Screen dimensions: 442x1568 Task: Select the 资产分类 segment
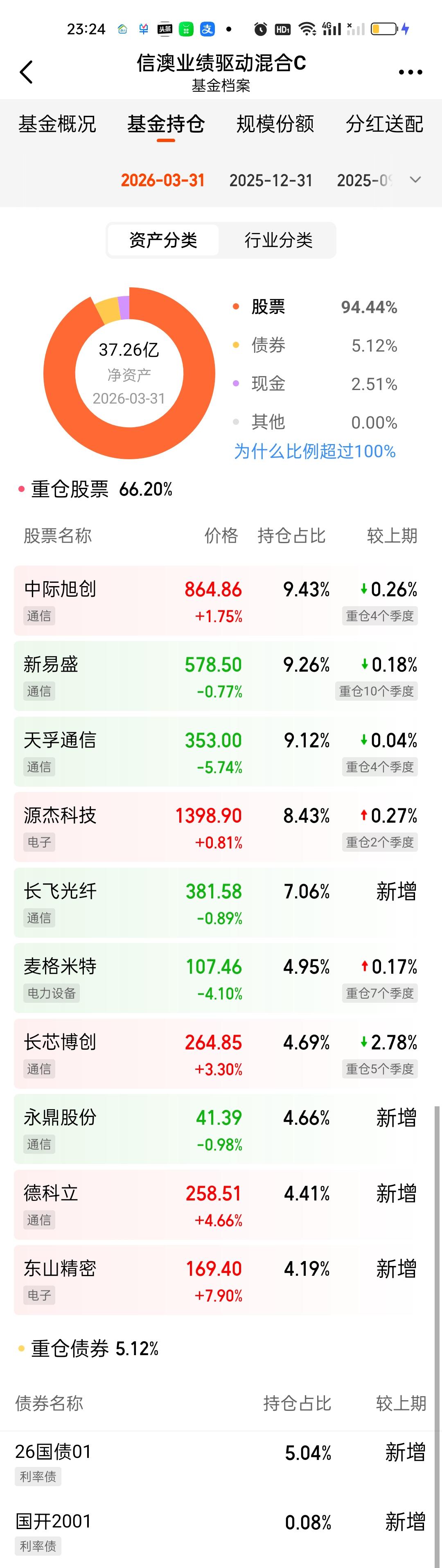pyautogui.click(x=163, y=240)
